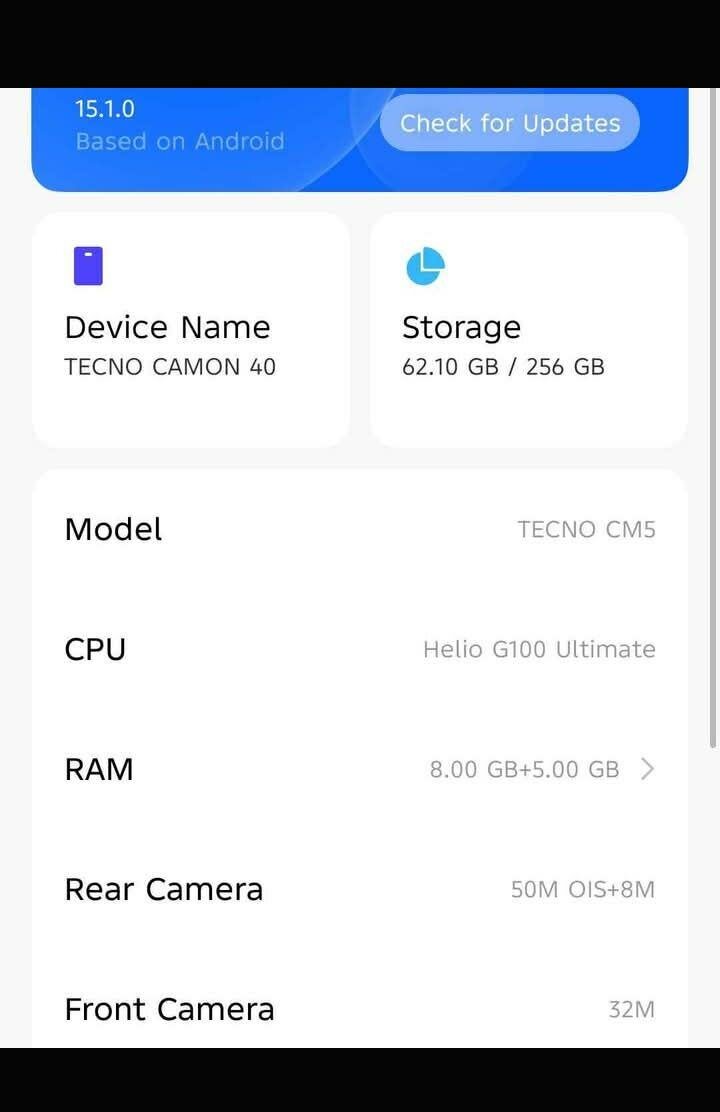Tap the Check for Updates button
The width and height of the screenshot is (720, 1112).
point(509,123)
